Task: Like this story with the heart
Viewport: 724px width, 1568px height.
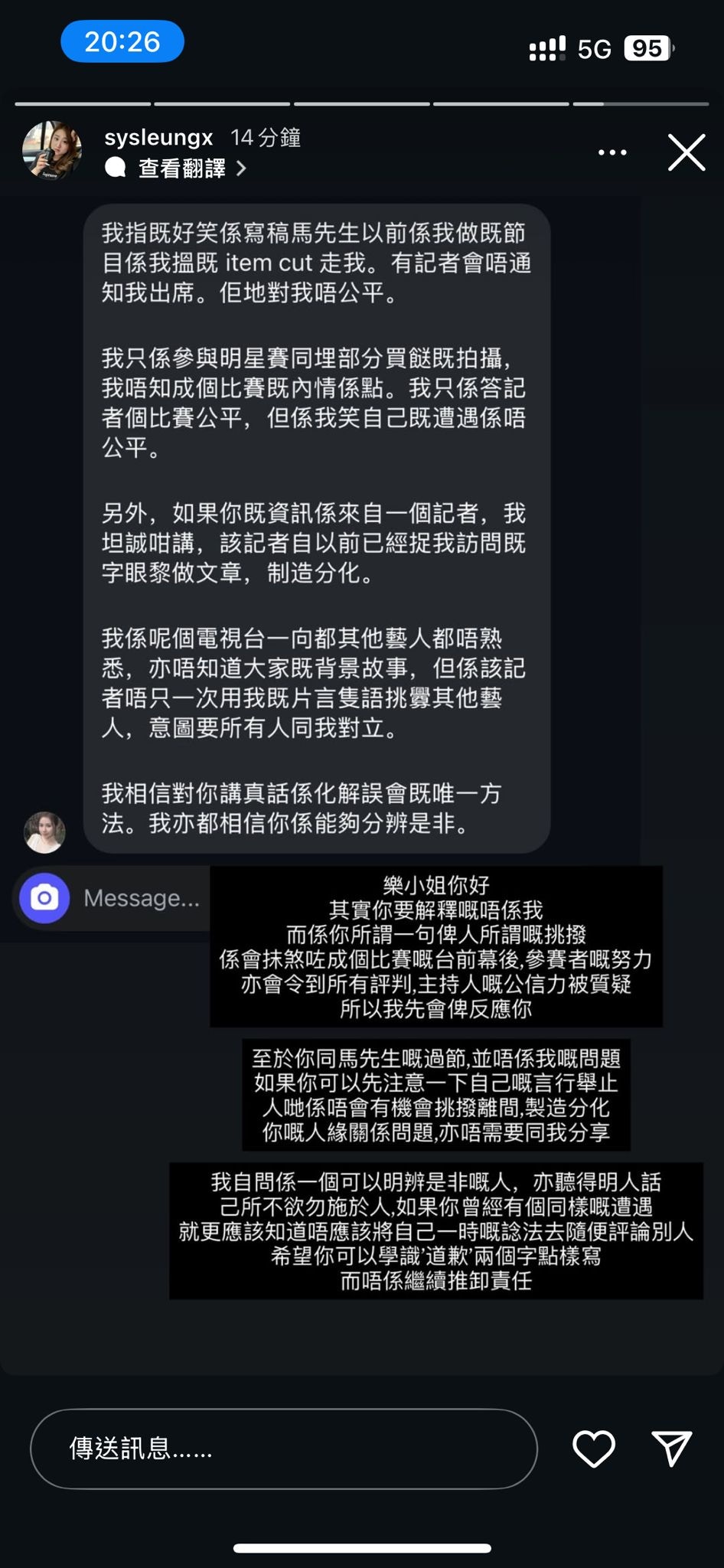Action: (594, 1449)
